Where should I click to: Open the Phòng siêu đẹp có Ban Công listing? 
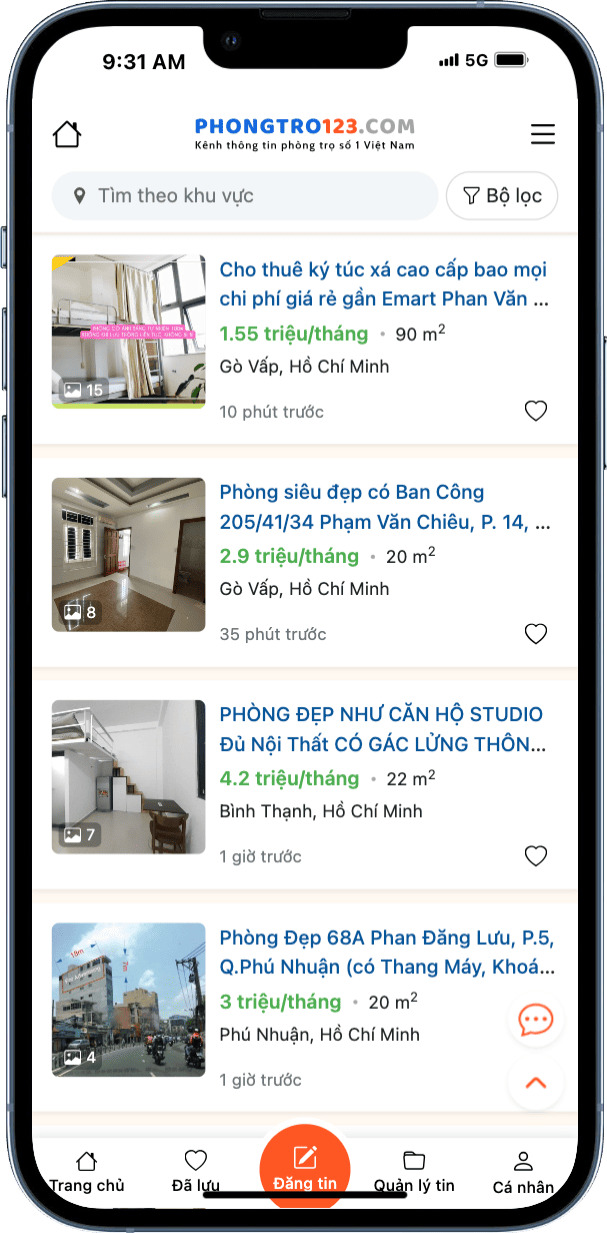click(384, 506)
